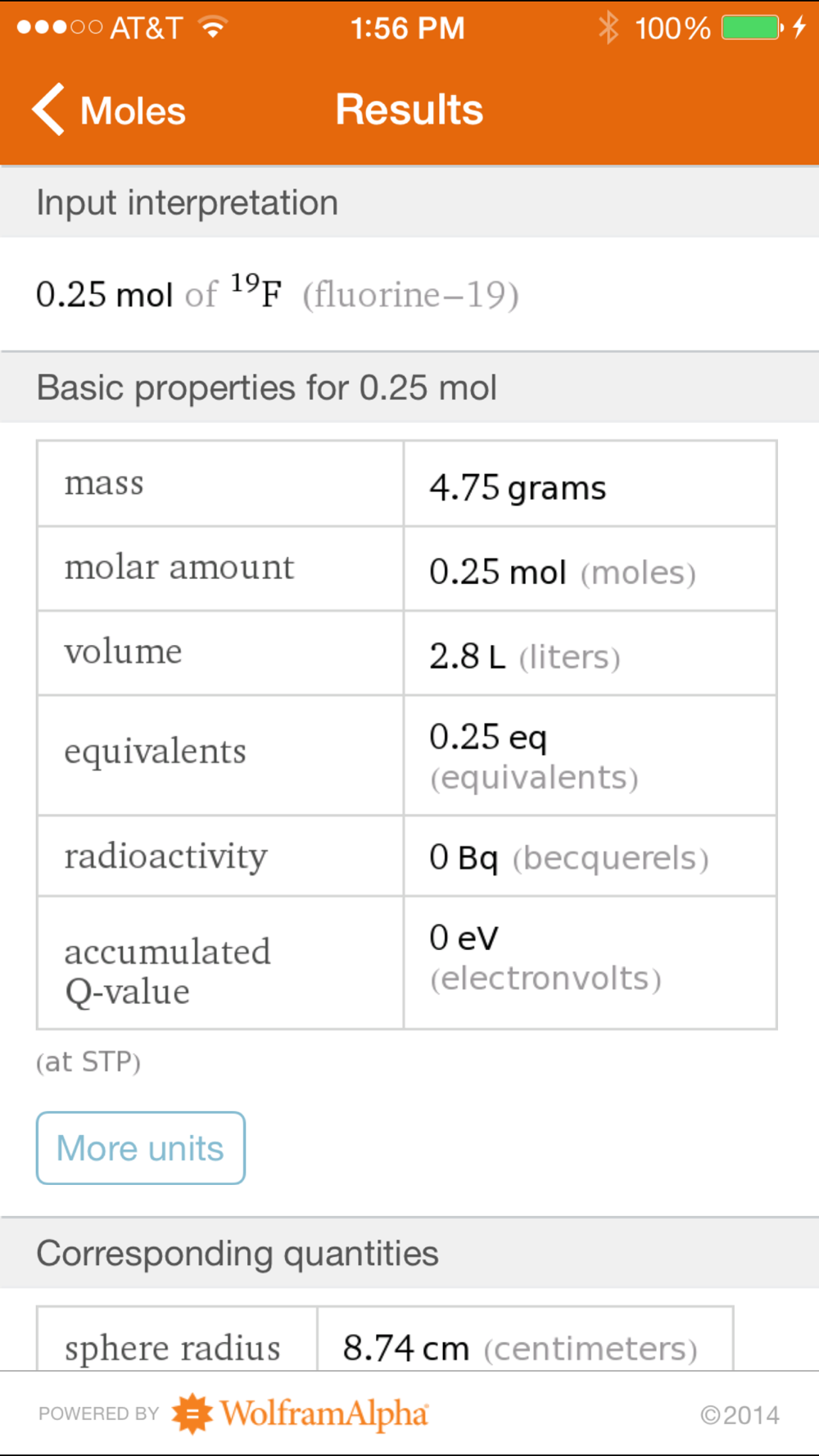The height and width of the screenshot is (1456, 819).
Task: Go back to the Moles screen
Action: [109, 110]
